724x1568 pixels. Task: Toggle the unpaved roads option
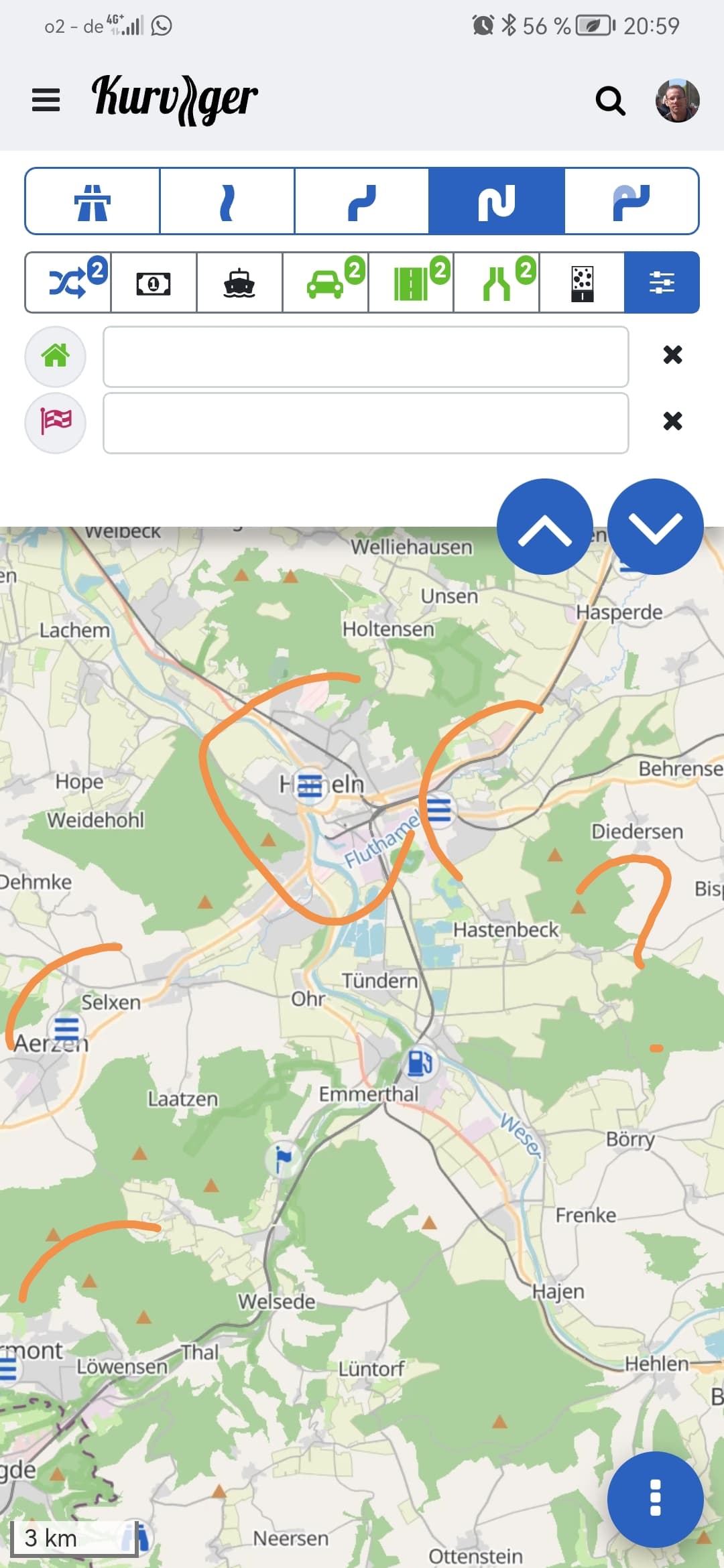pyautogui.click(x=582, y=282)
